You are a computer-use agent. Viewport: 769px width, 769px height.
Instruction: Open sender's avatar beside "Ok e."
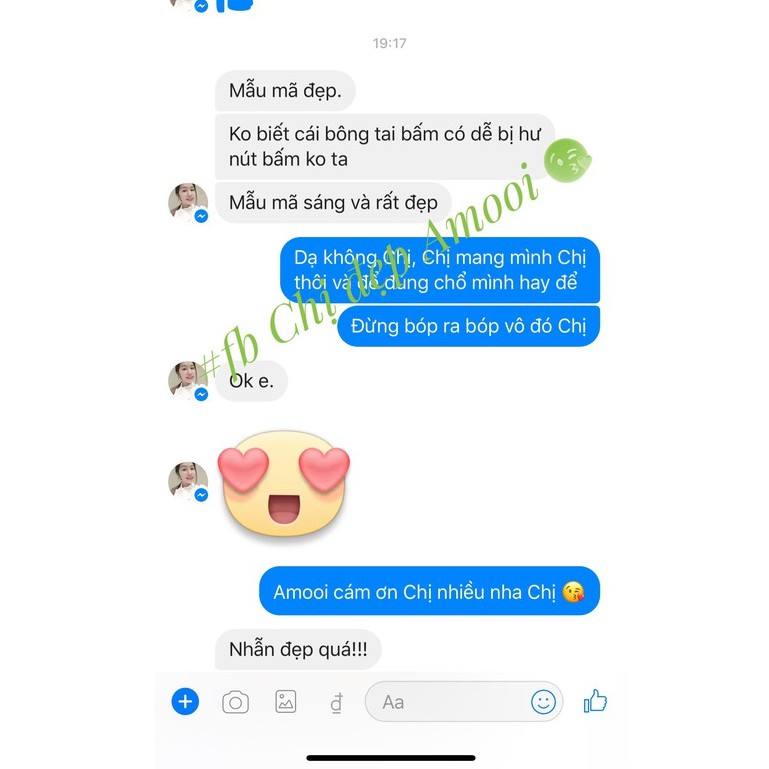[188, 381]
